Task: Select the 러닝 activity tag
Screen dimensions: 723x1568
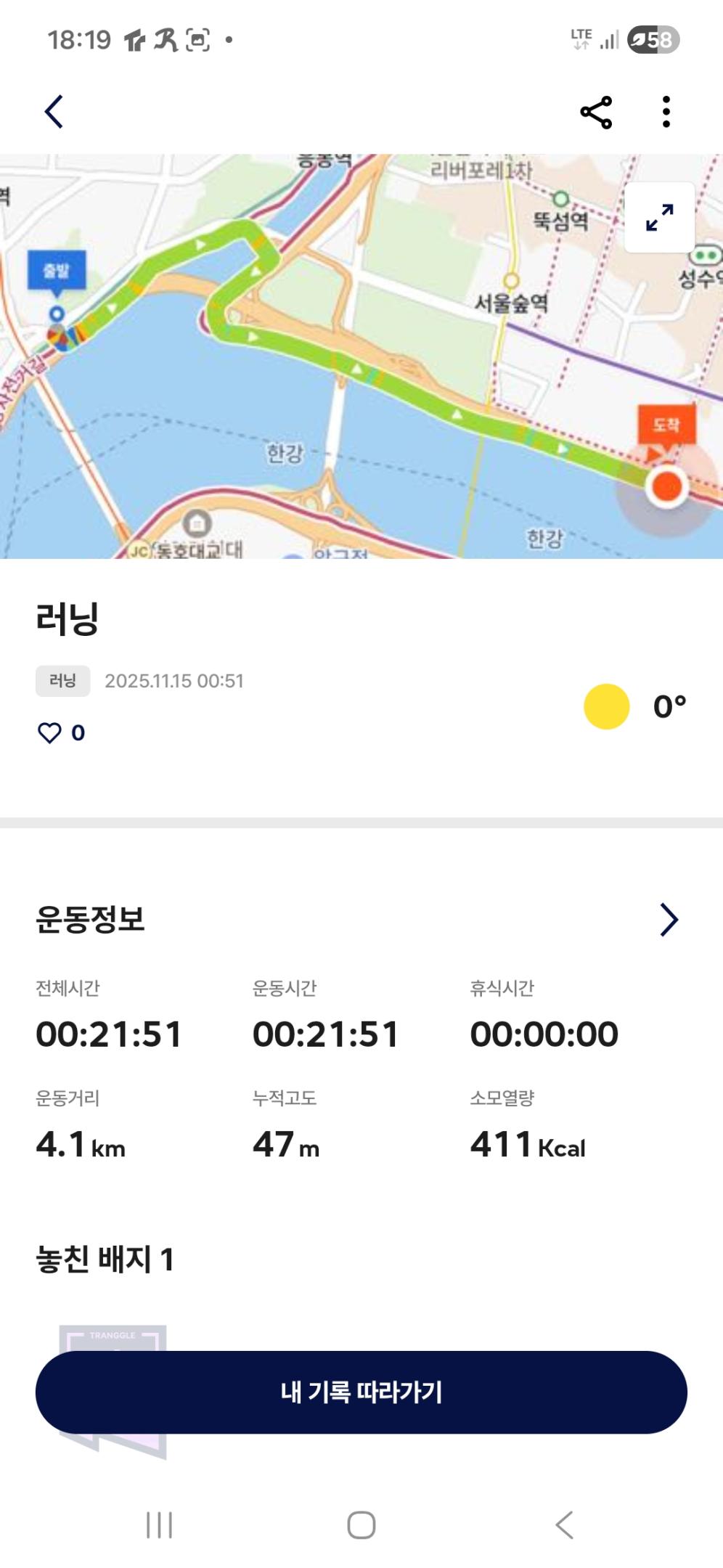Action: 62,681
